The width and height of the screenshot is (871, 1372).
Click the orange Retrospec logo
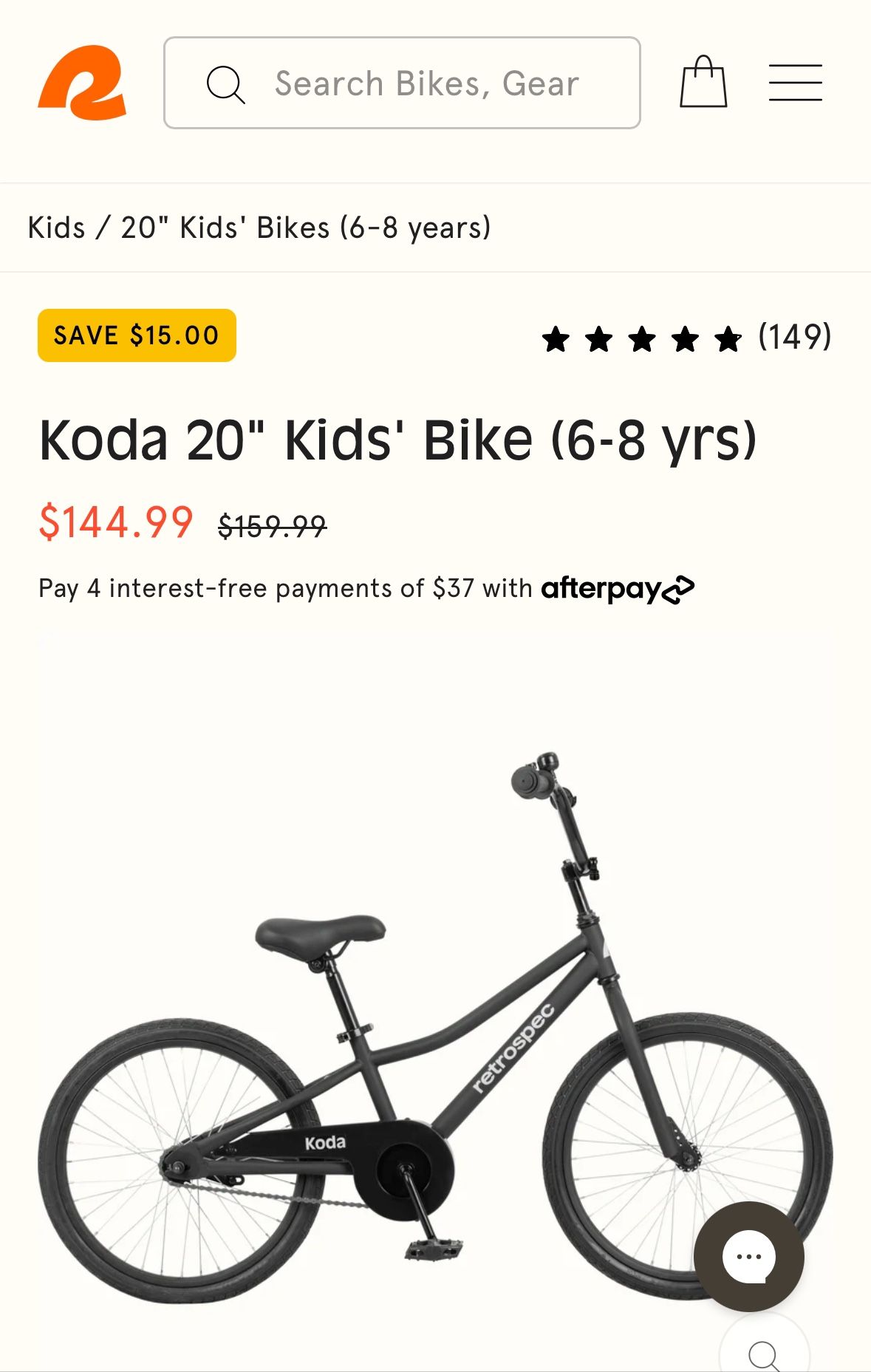pyautogui.click(x=81, y=83)
